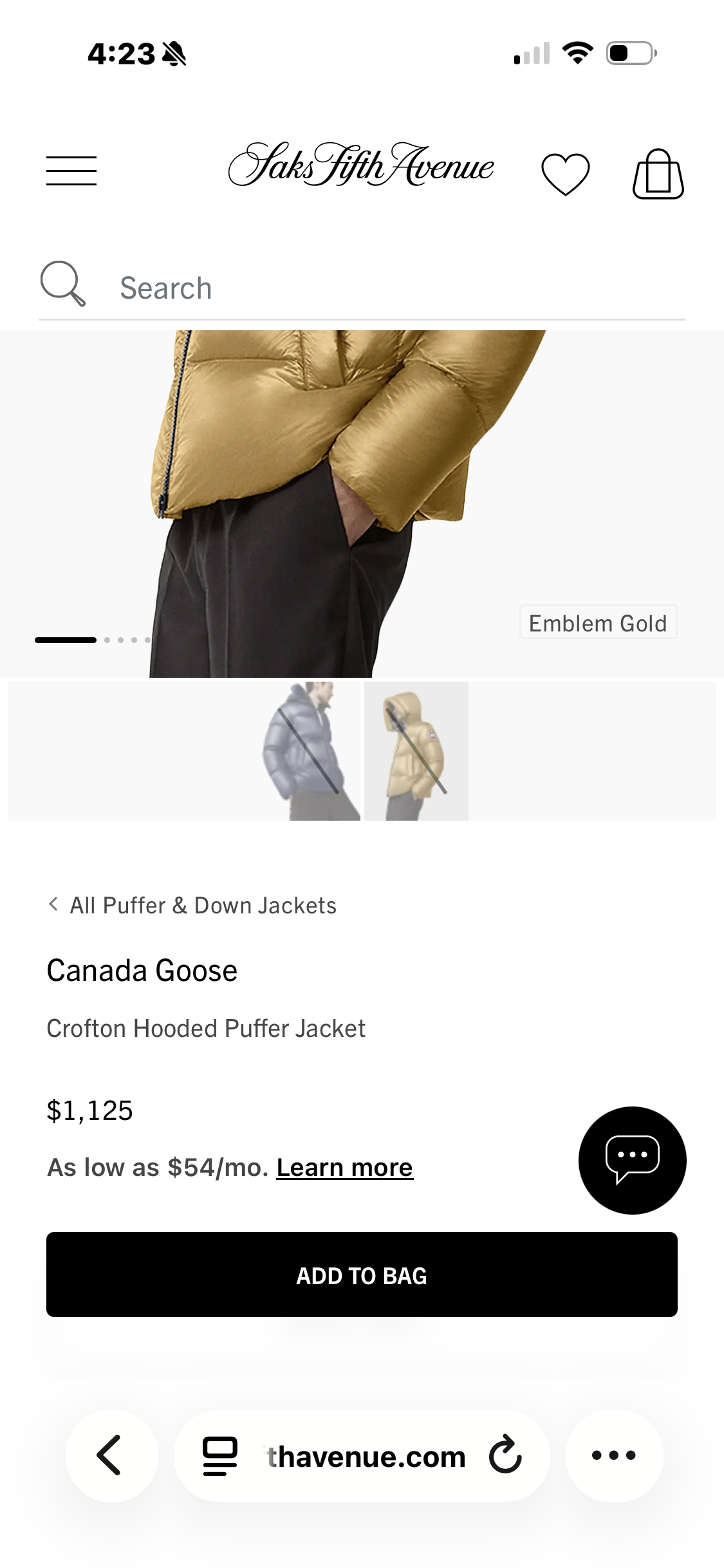Viewport: 724px width, 1568px height.
Task: Open browser share options via ellipsis icon
Action: click(x=613, y=1457)
